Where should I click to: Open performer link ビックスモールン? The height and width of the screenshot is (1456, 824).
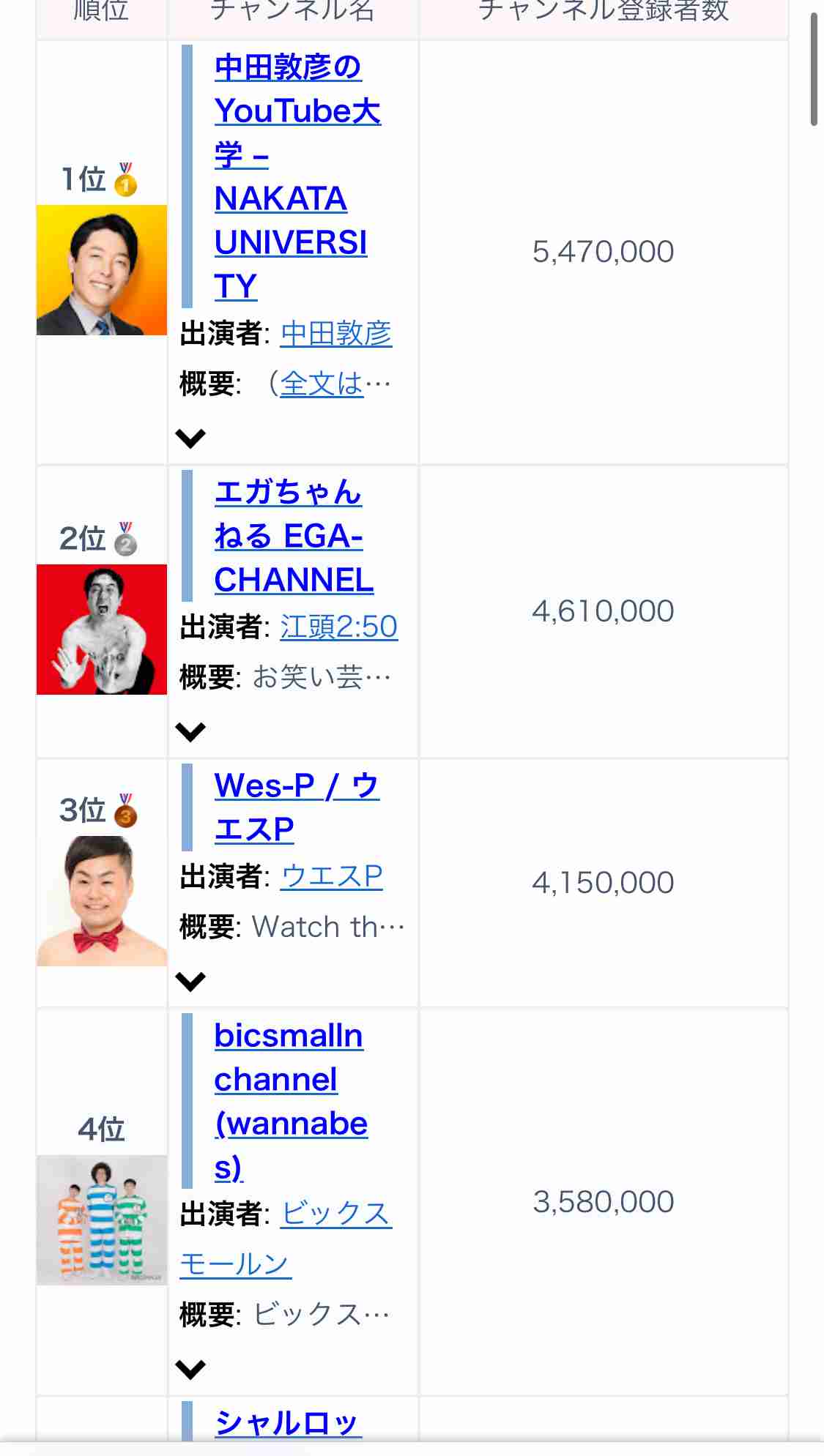[x=286, y=1239]
